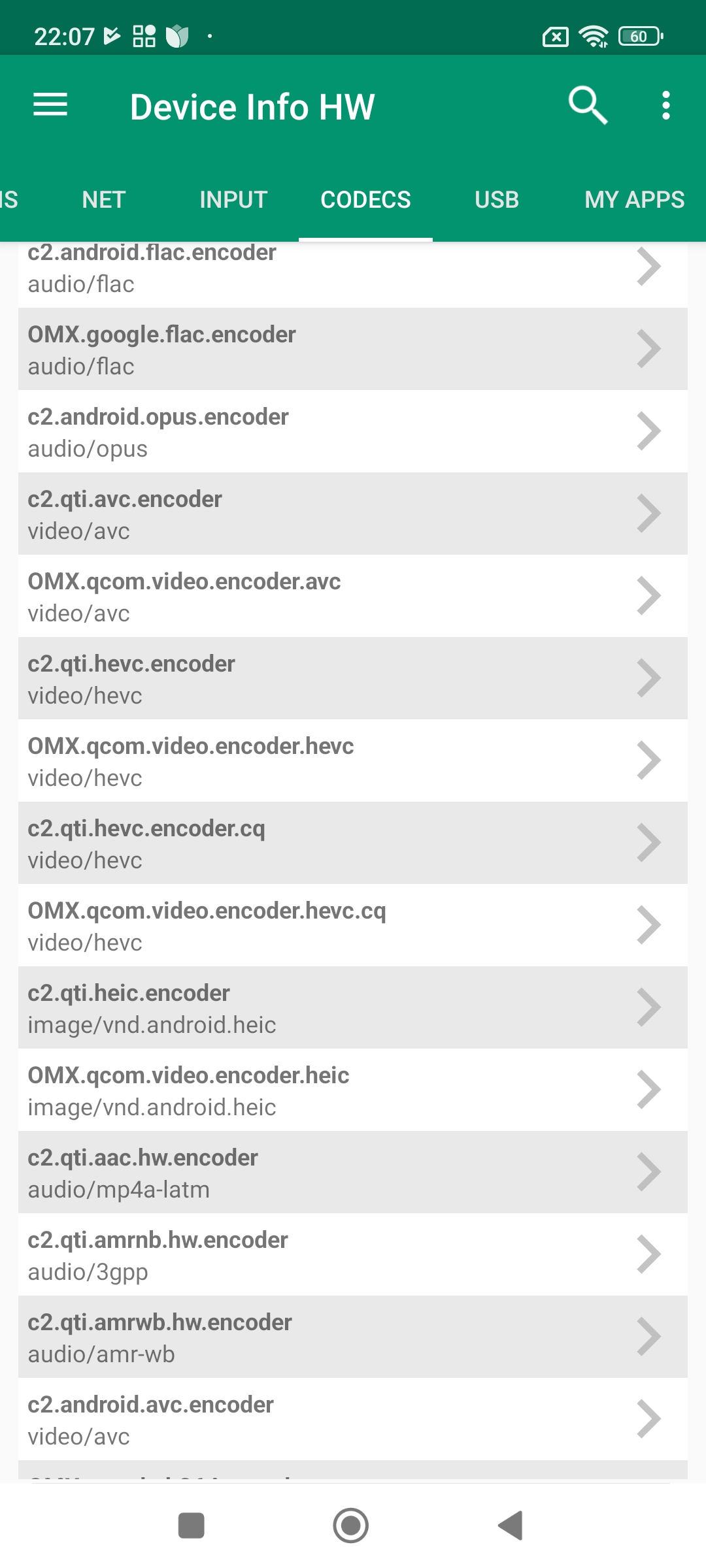Open c2.qti.hevc.encoder.cq details
The width and height of the screenshot is (706, 1568).
click(x=353, y=843)
